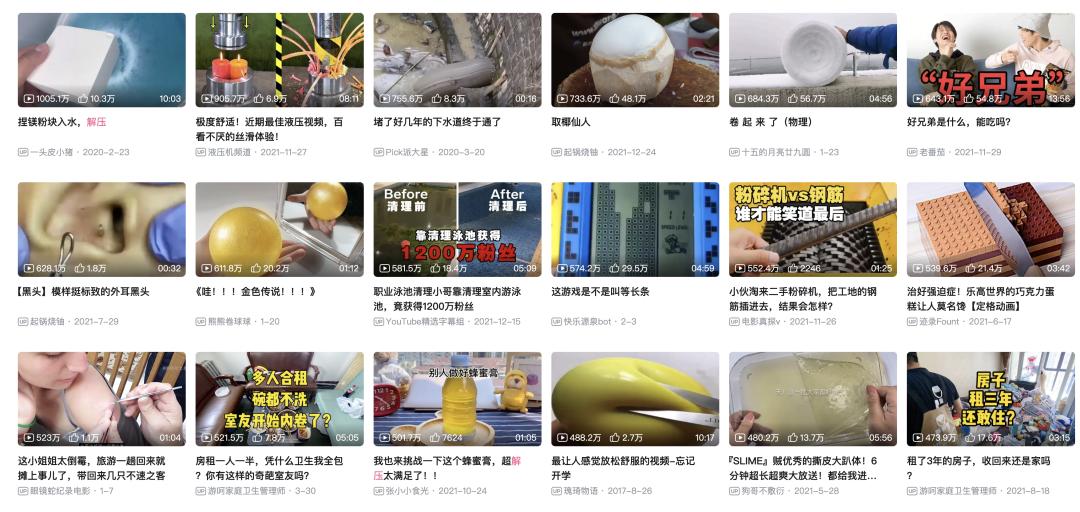Viewport: 1080px width, 512px height.
Task: Open the video 捏镁粉块入水,解压
Action: 101,59
